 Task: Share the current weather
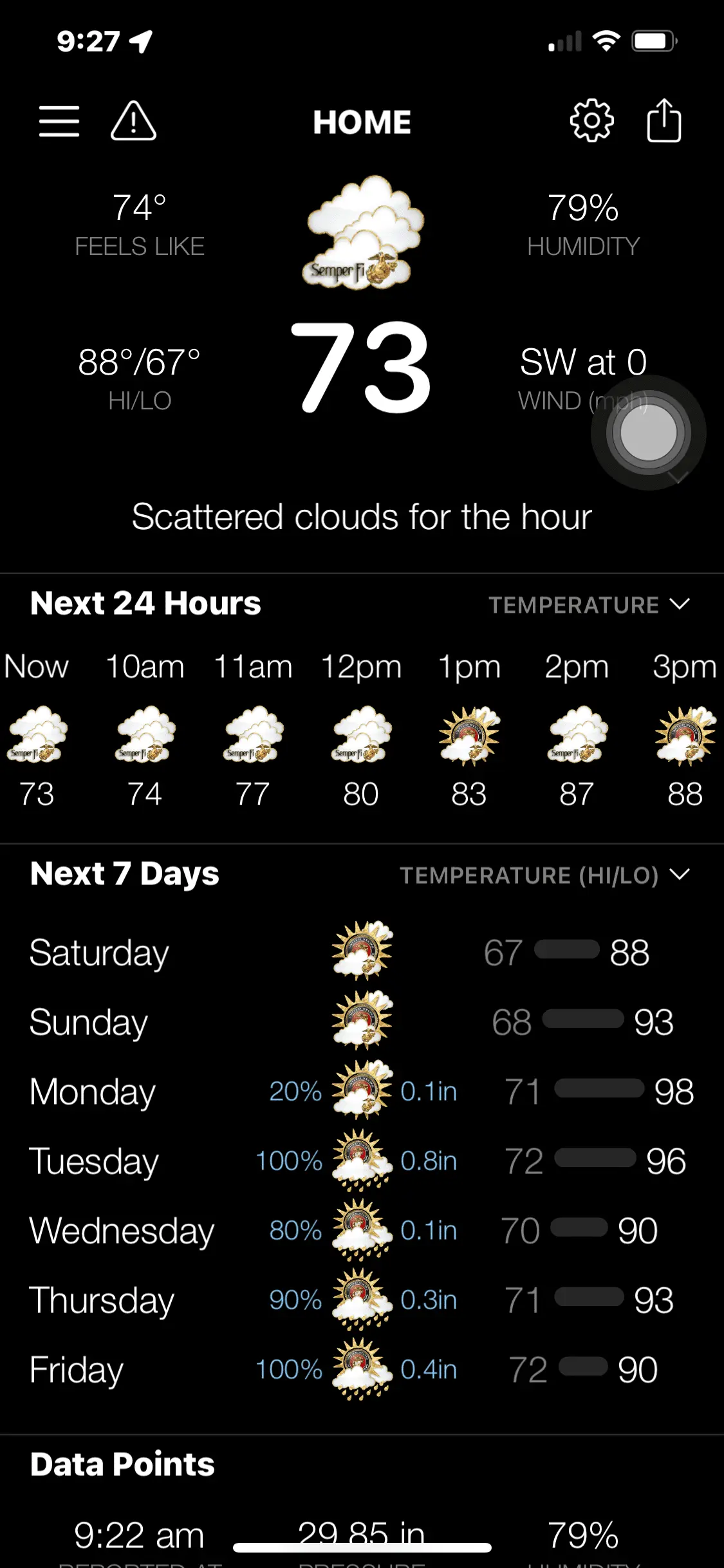point(664,121)
